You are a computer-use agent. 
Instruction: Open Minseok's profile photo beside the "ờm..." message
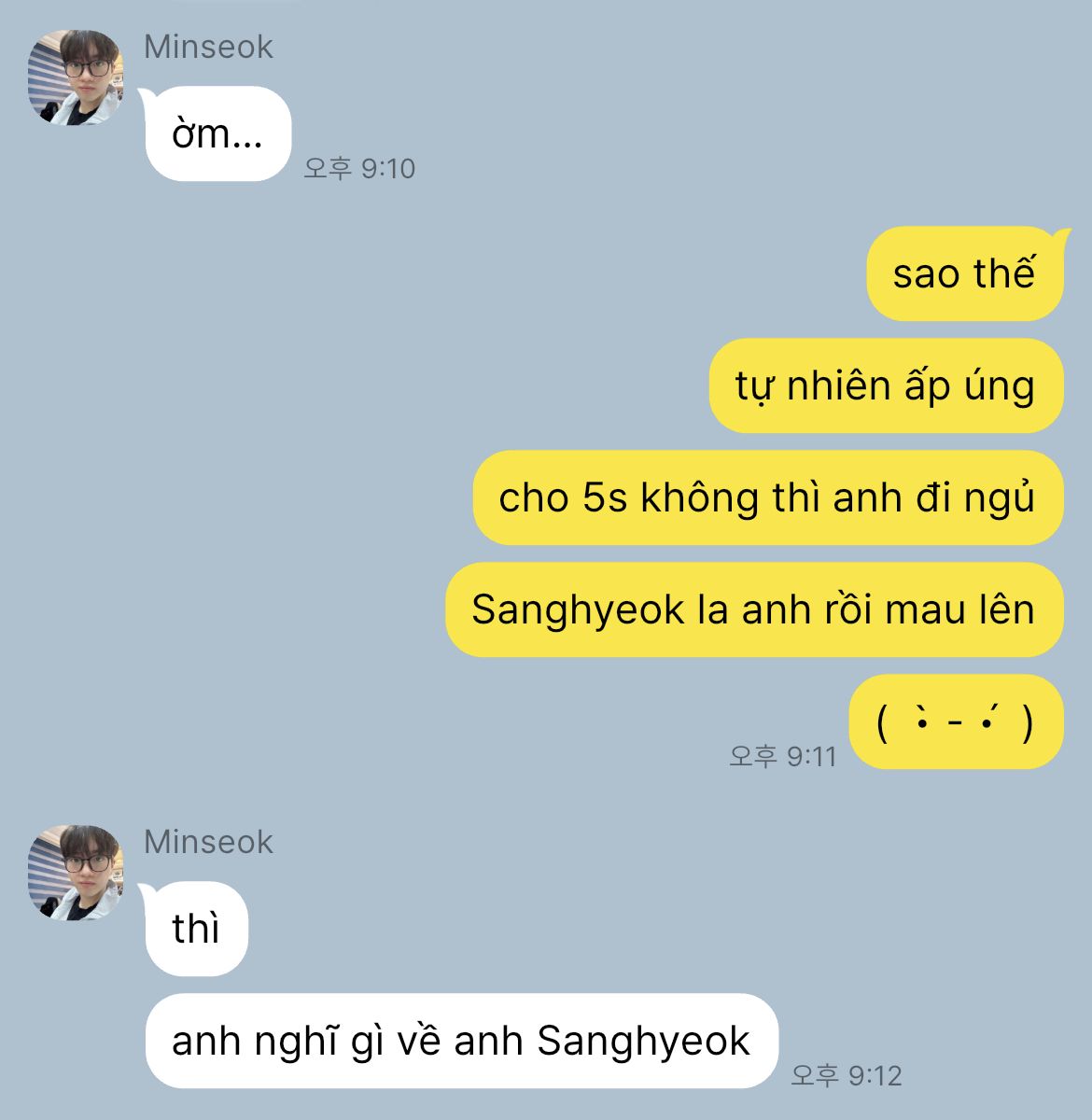click(76, 77)
